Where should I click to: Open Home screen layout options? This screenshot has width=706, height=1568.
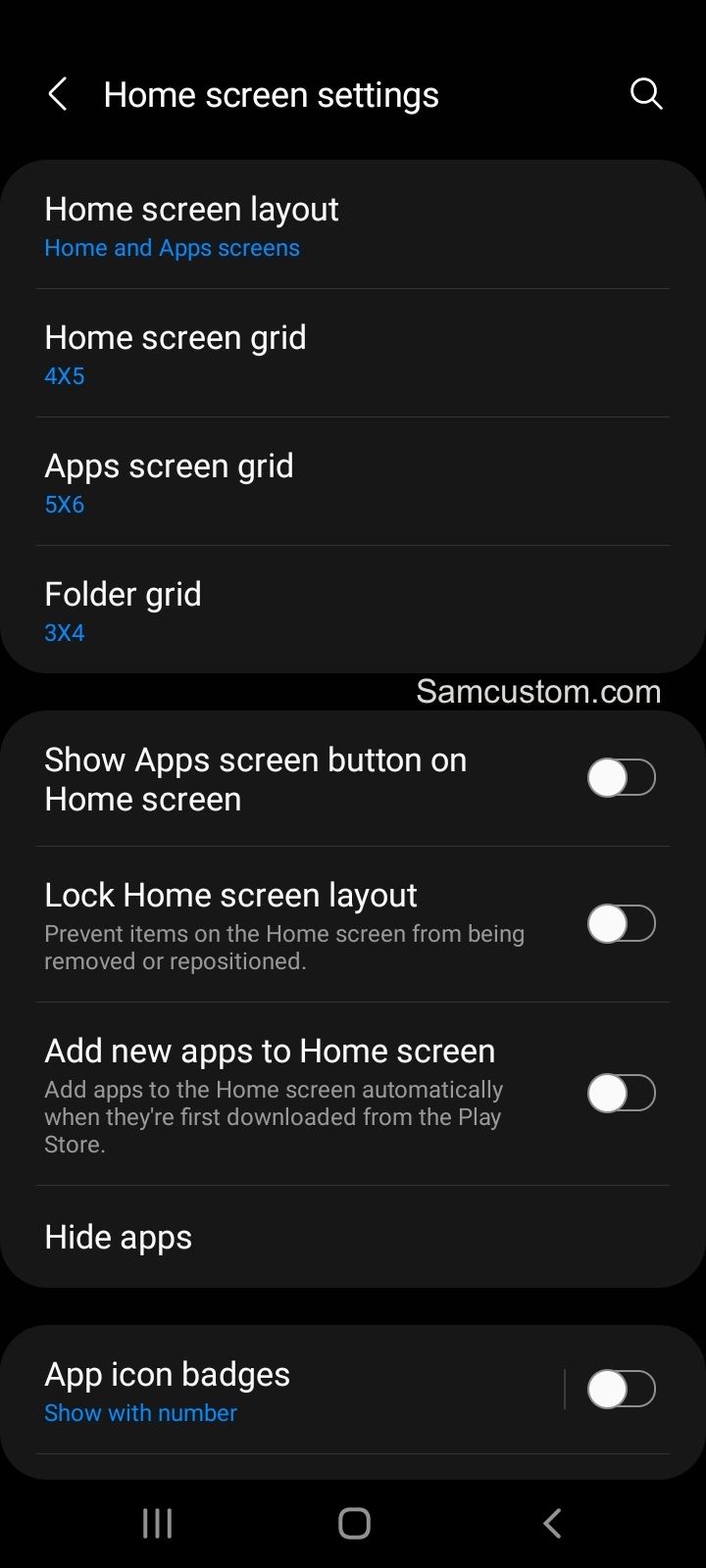[x=353, y=225]
